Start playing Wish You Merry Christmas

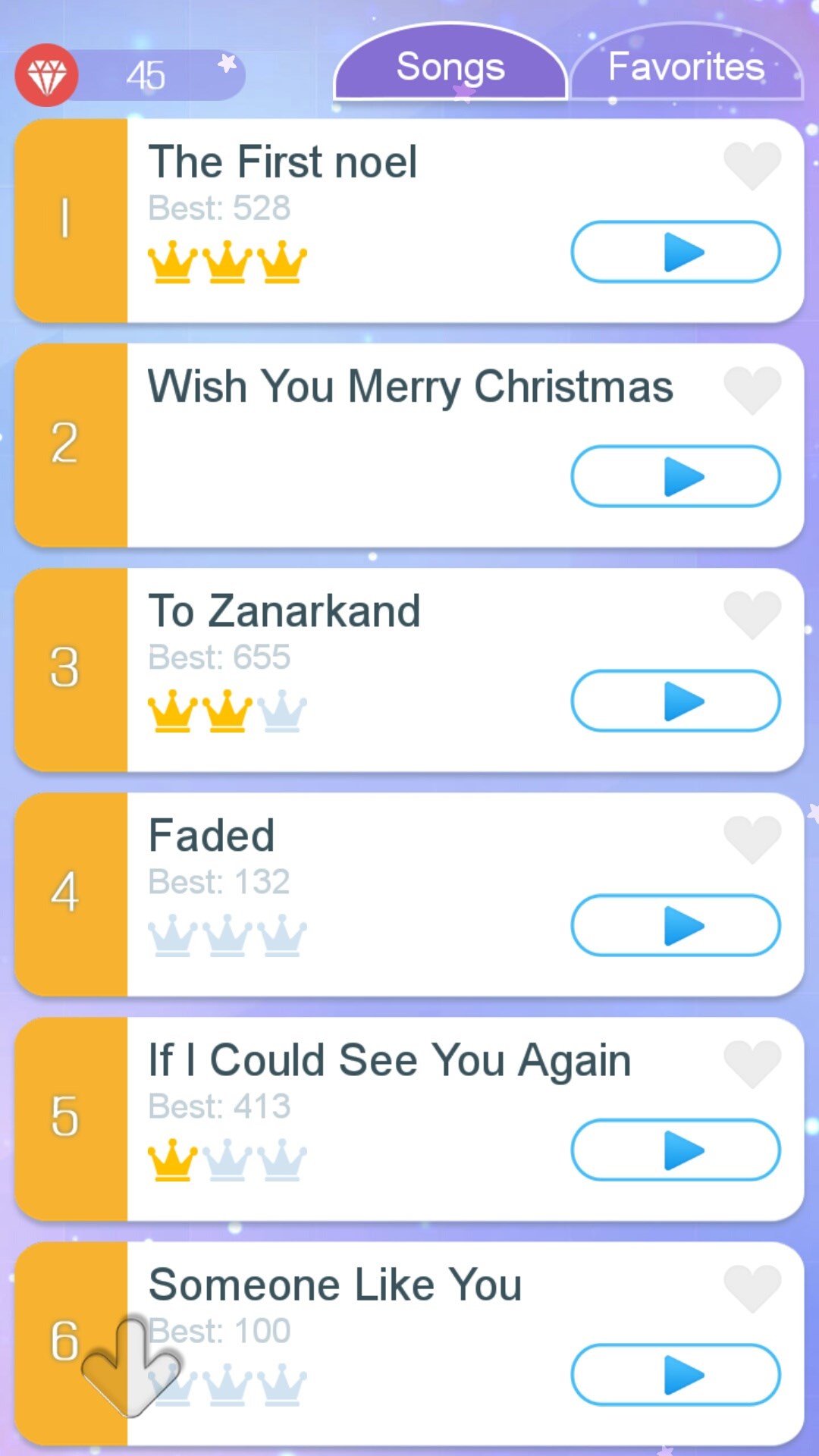tap(675, 476)
